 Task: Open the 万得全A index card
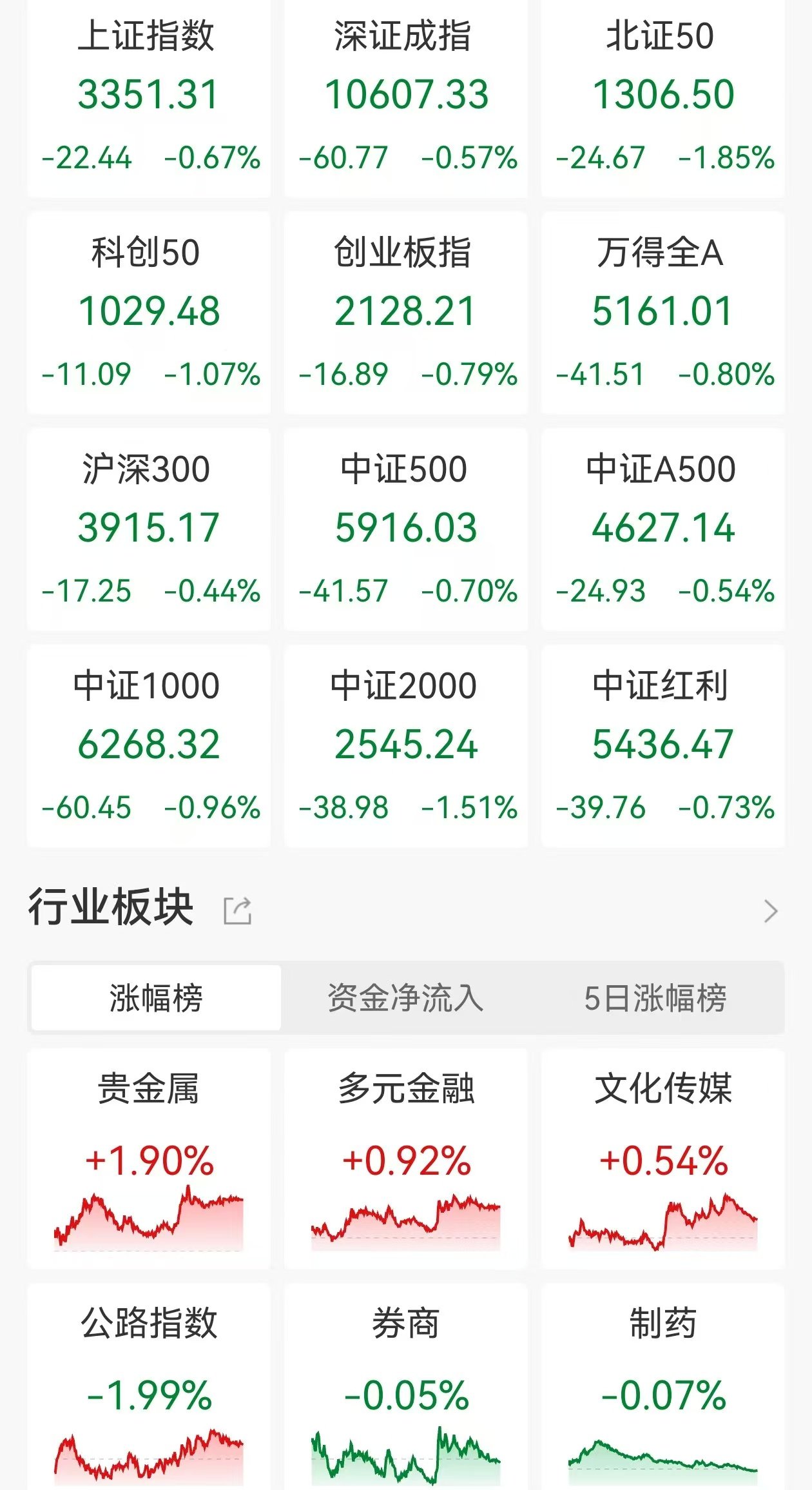click(x=662, y=313)
